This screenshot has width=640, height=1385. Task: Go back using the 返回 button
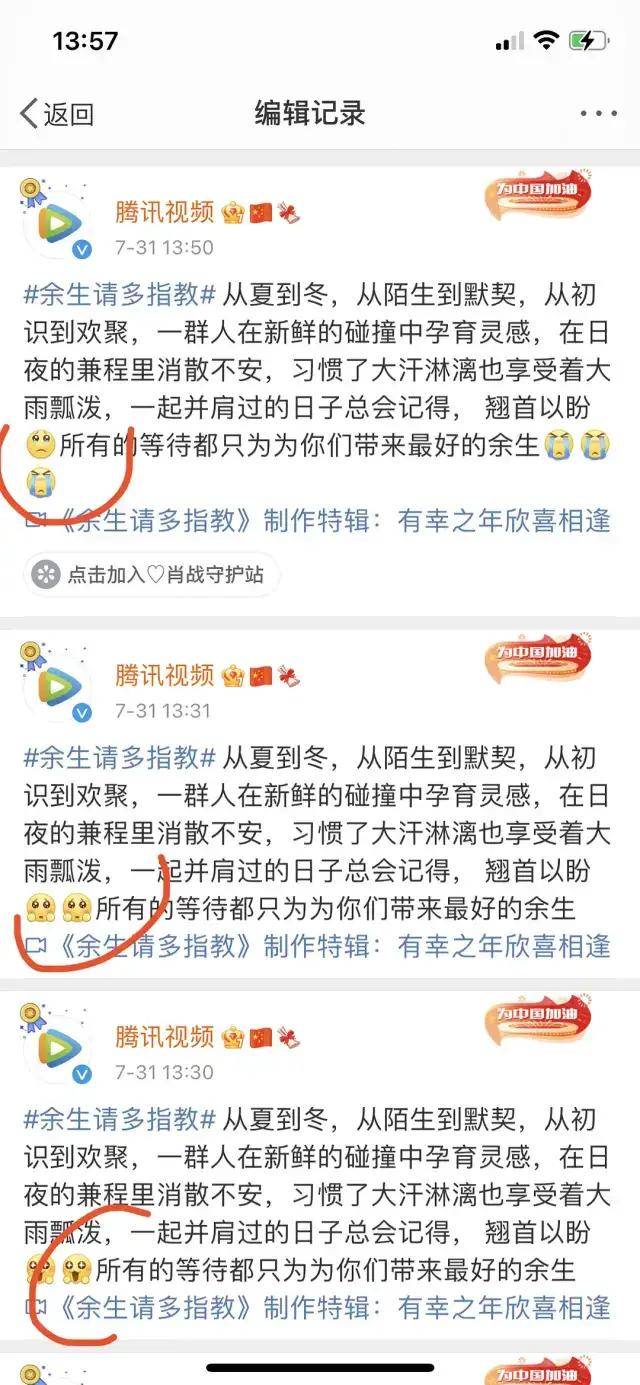tap(57, 113)
